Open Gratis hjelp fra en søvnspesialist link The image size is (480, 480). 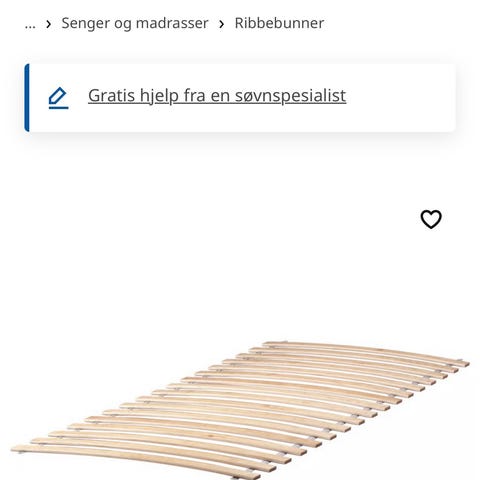[217, 96]
